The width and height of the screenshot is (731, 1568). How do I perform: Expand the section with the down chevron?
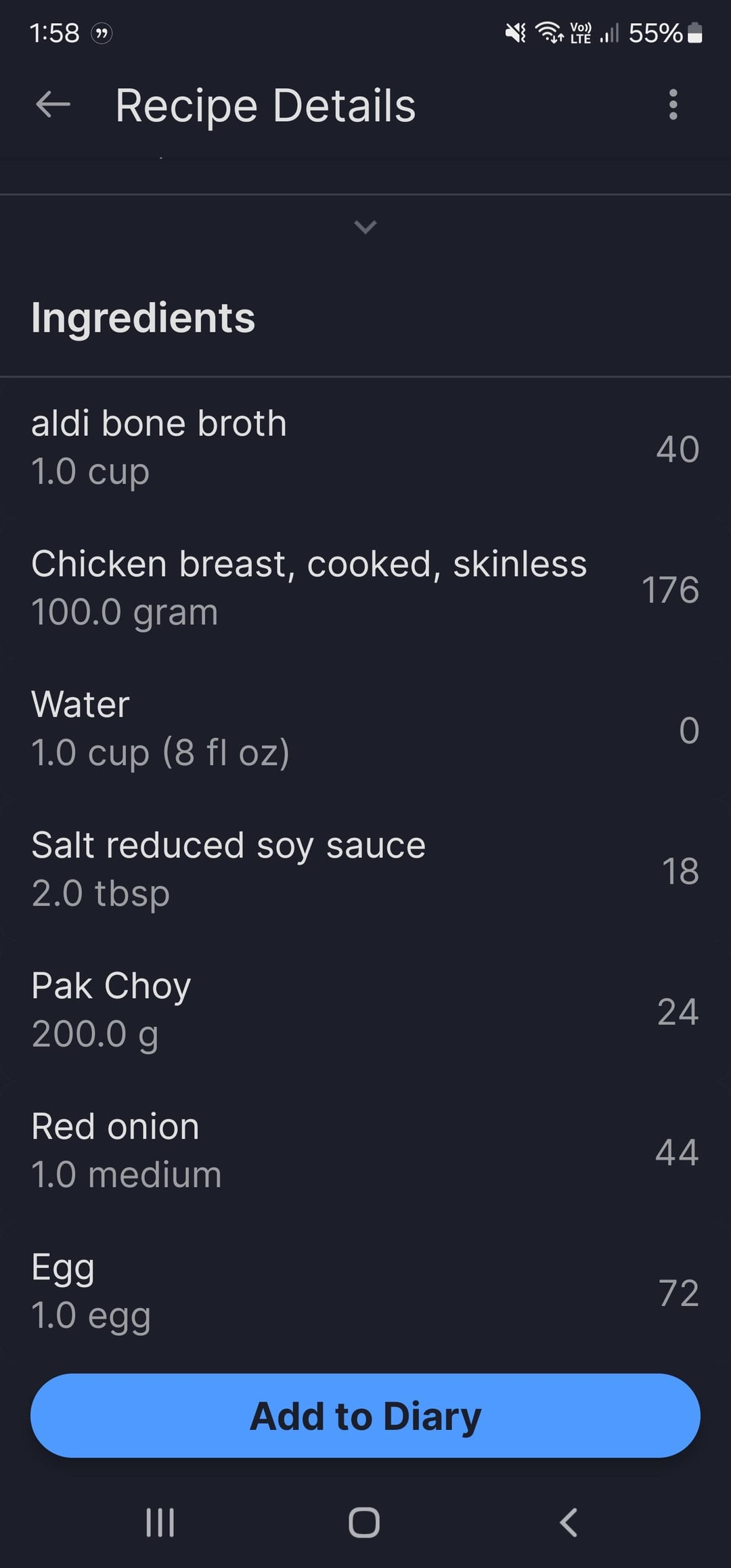[365, 227]
